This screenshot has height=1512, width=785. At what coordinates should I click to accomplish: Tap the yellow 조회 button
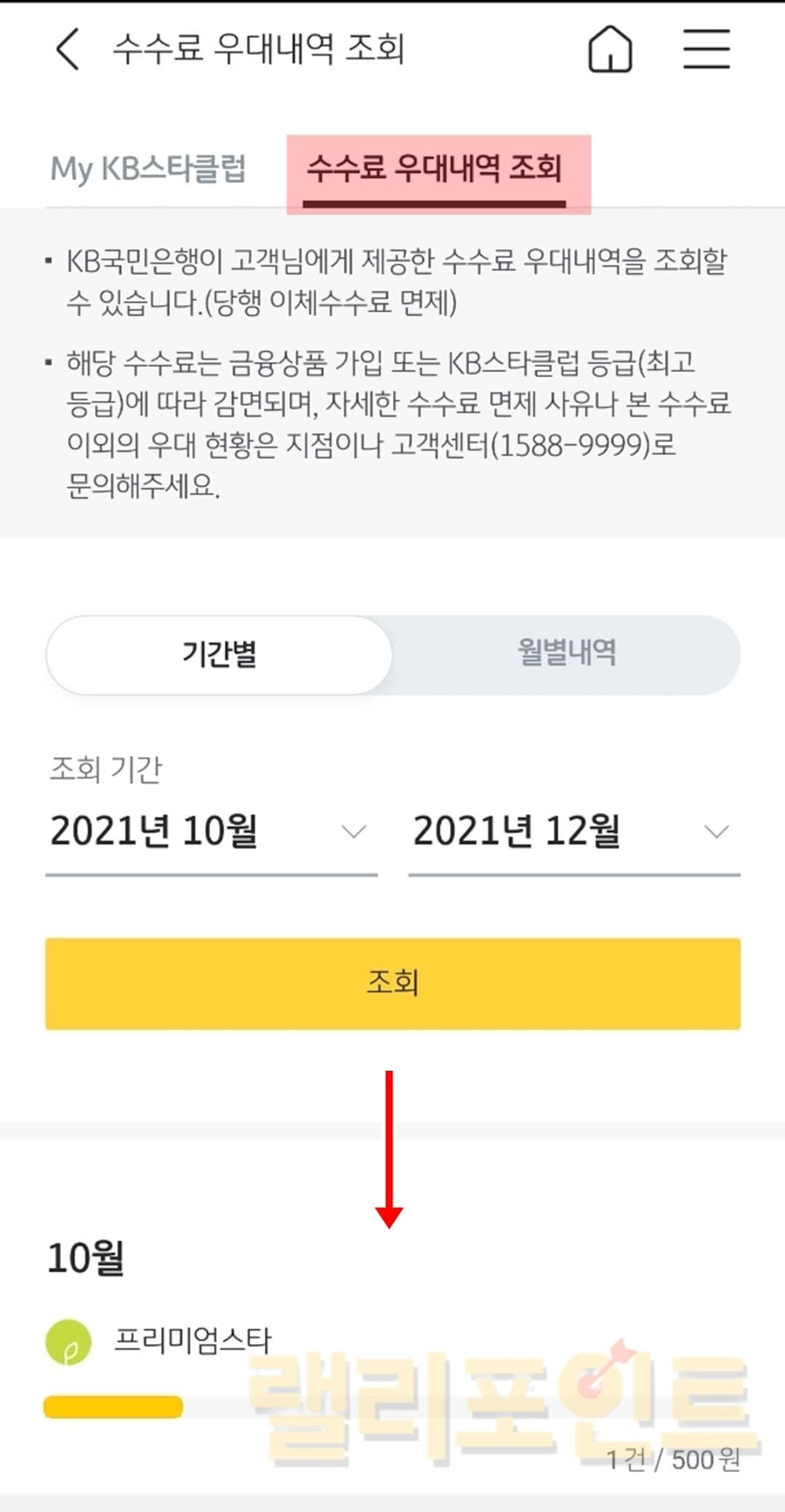[x=392, y=983]
